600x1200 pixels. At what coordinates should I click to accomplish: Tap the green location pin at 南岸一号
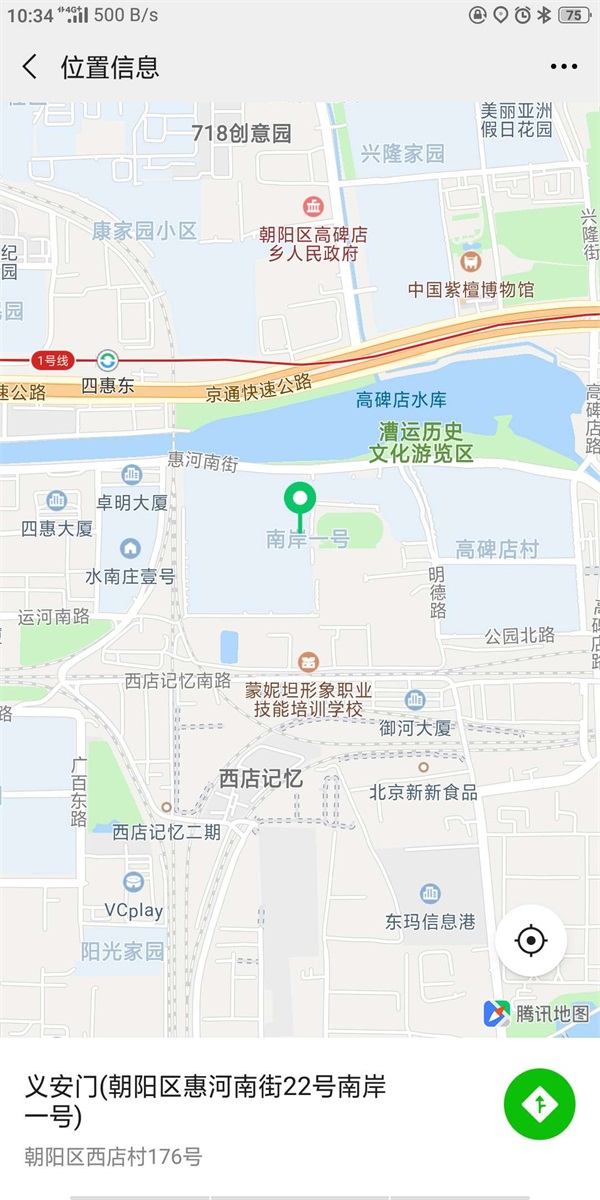click(x=300, y=499)
